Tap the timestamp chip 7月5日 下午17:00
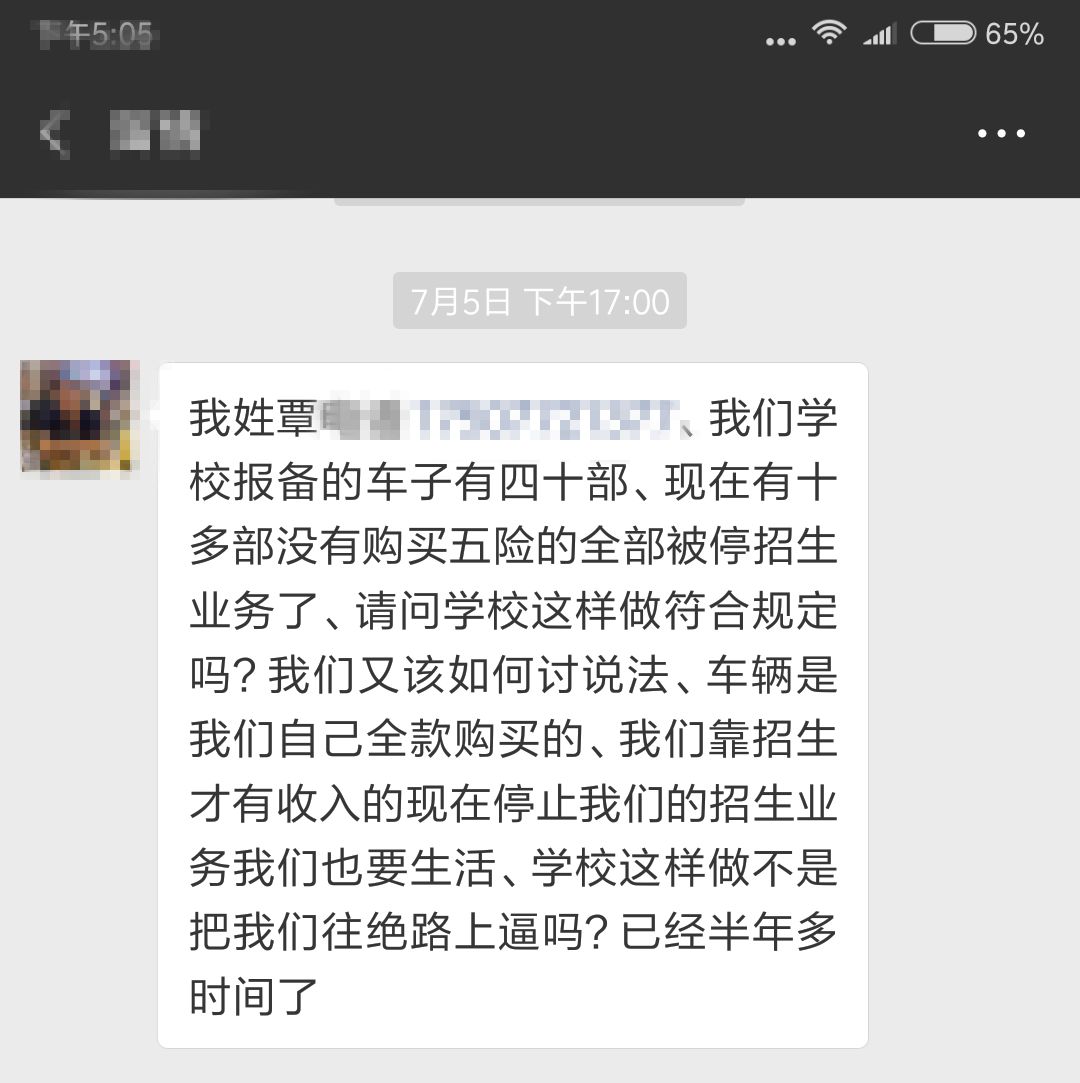Screen dimensions: 1080x1083 [x=539, y=301]
